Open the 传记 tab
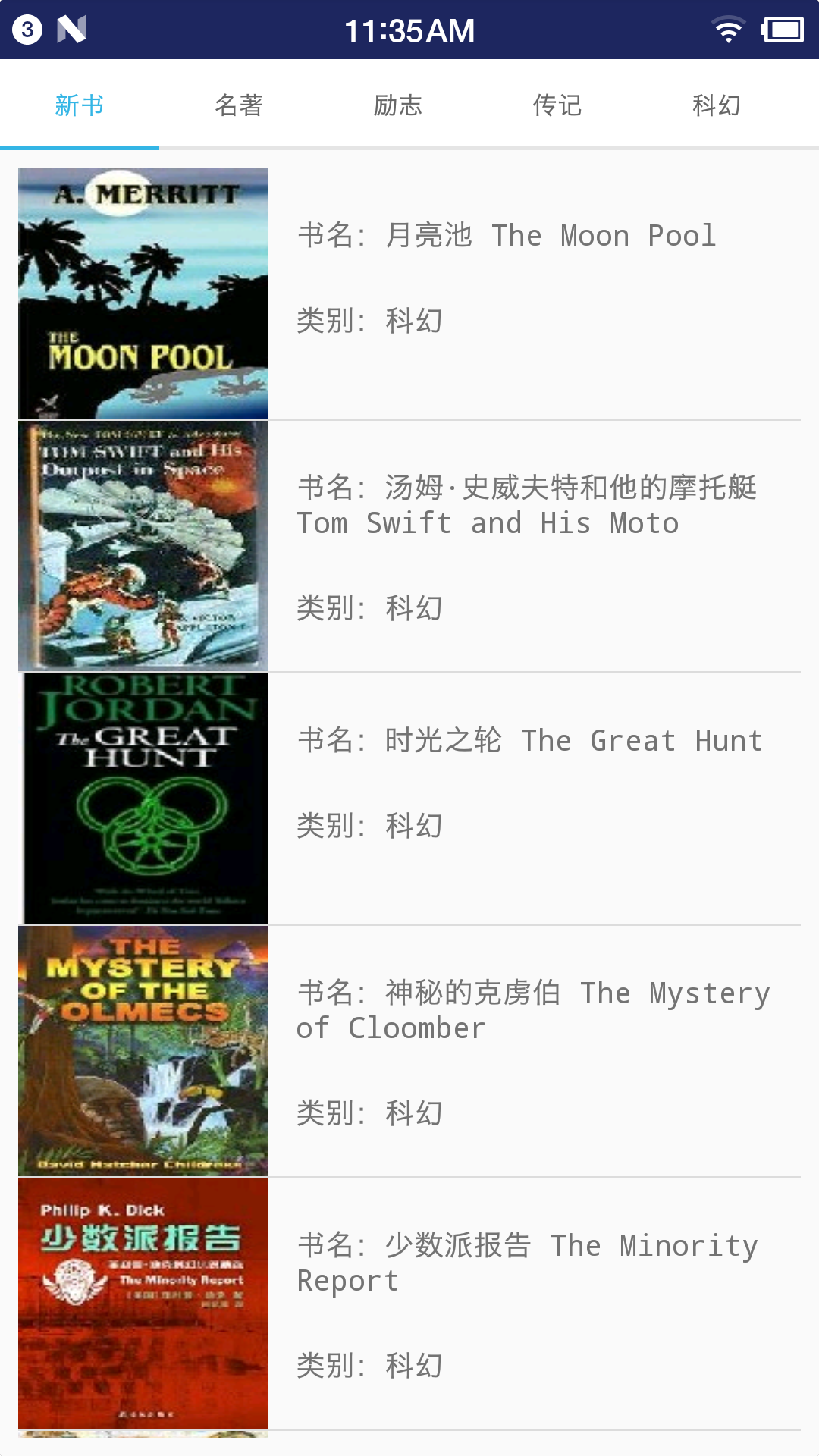The image size is (819, 1456). (558, 105)
